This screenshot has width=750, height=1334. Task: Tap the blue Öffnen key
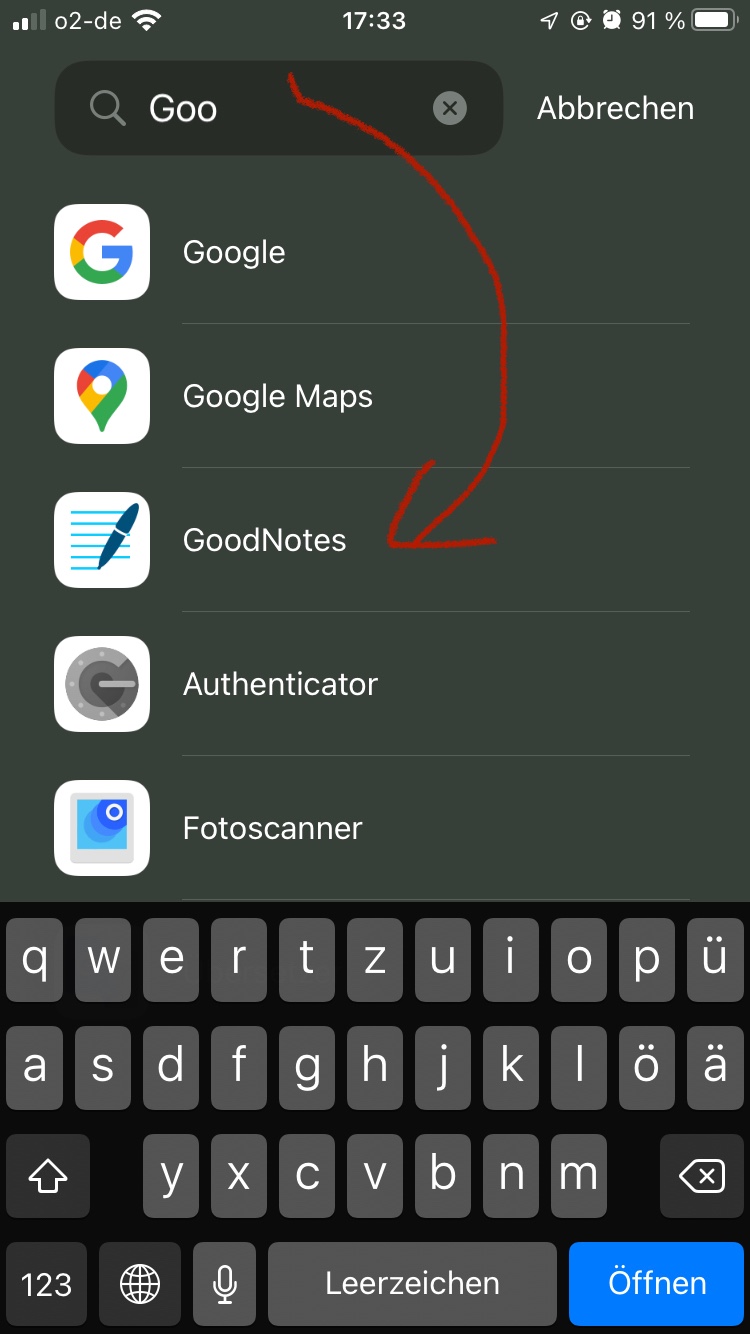tap(657, 1284)
